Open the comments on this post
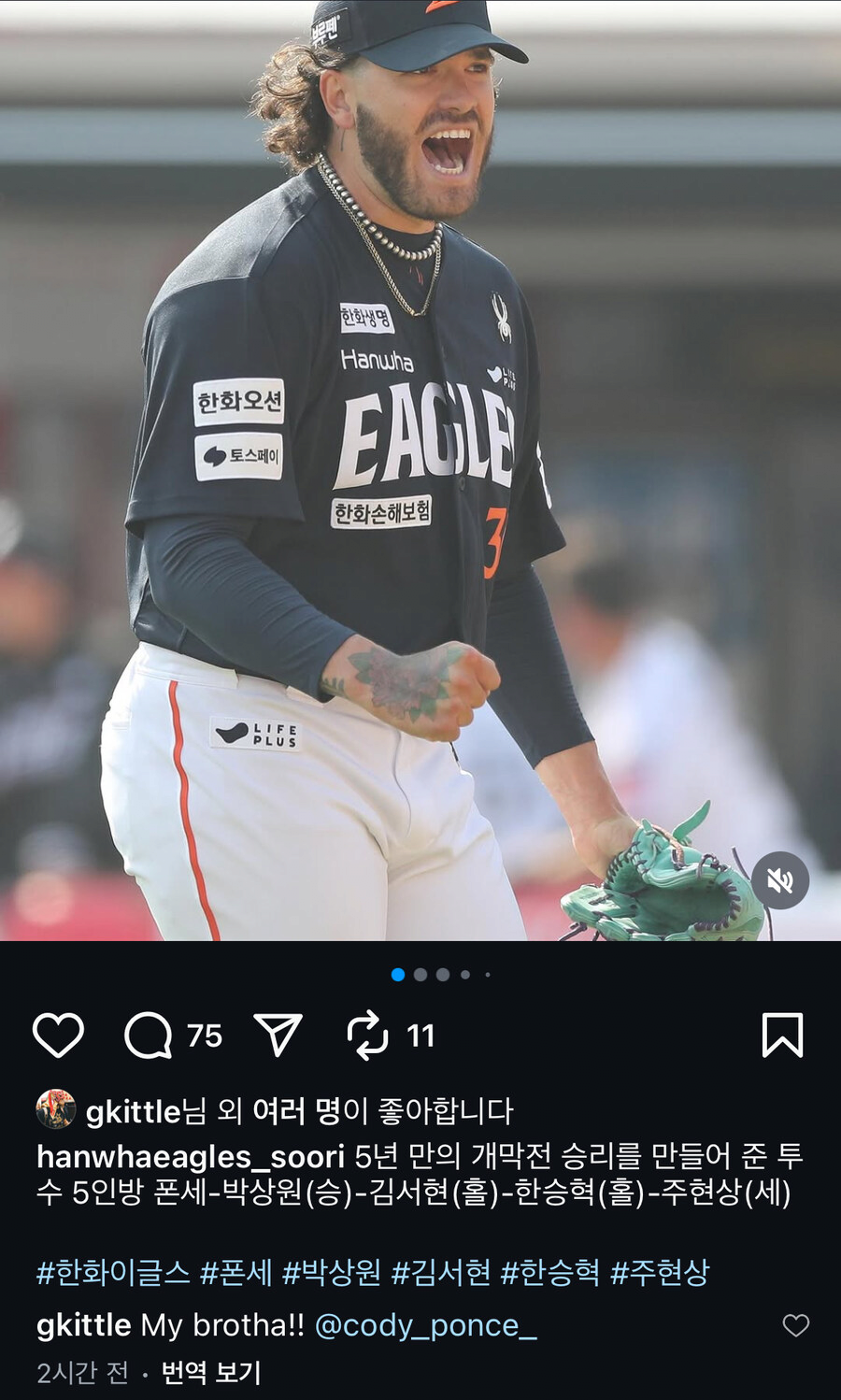Image resolution: width=841 pixels, height=1400 pixels. (150, 1035)
